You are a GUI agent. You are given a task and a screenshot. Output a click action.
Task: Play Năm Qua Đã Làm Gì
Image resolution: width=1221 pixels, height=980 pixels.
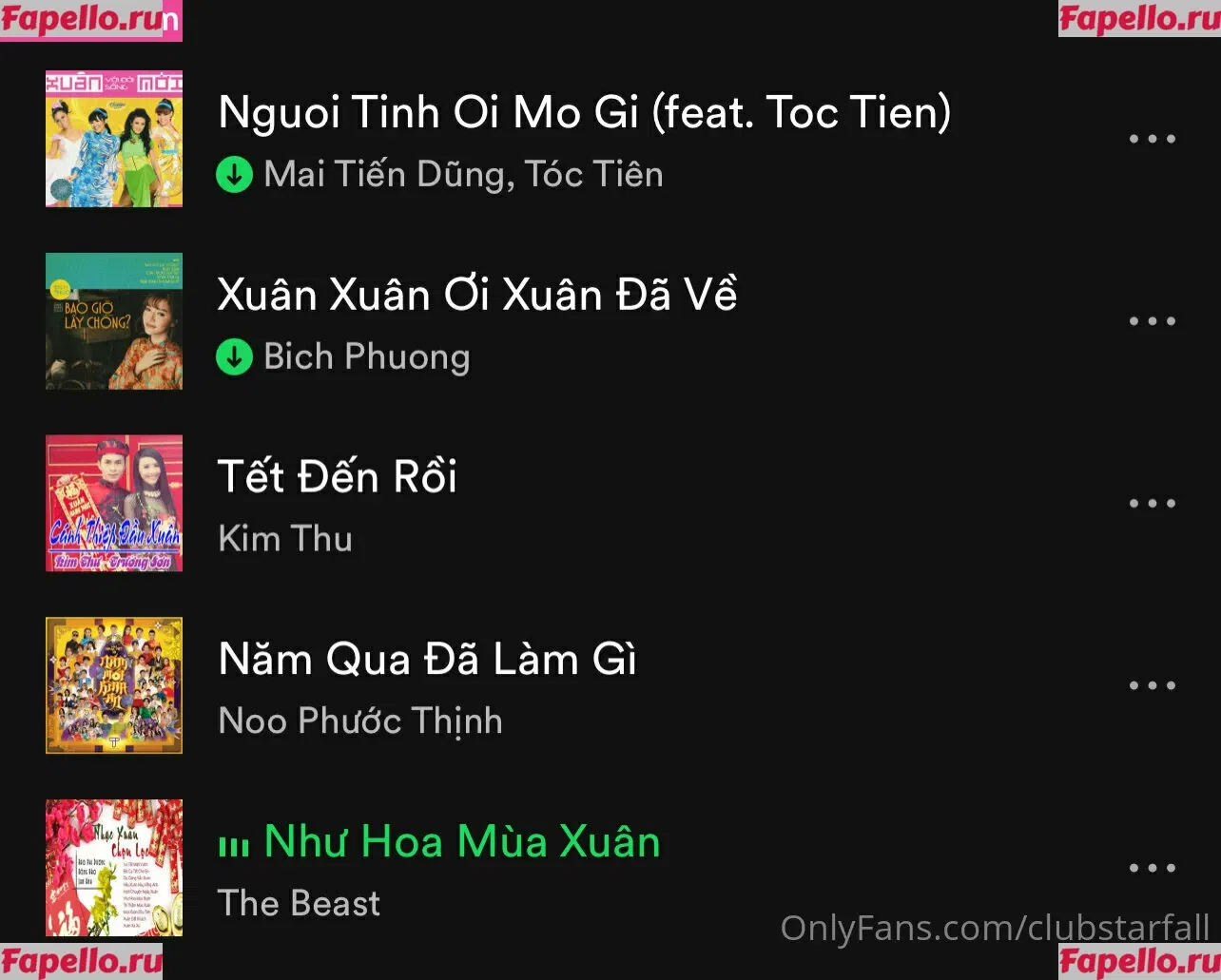427,660
